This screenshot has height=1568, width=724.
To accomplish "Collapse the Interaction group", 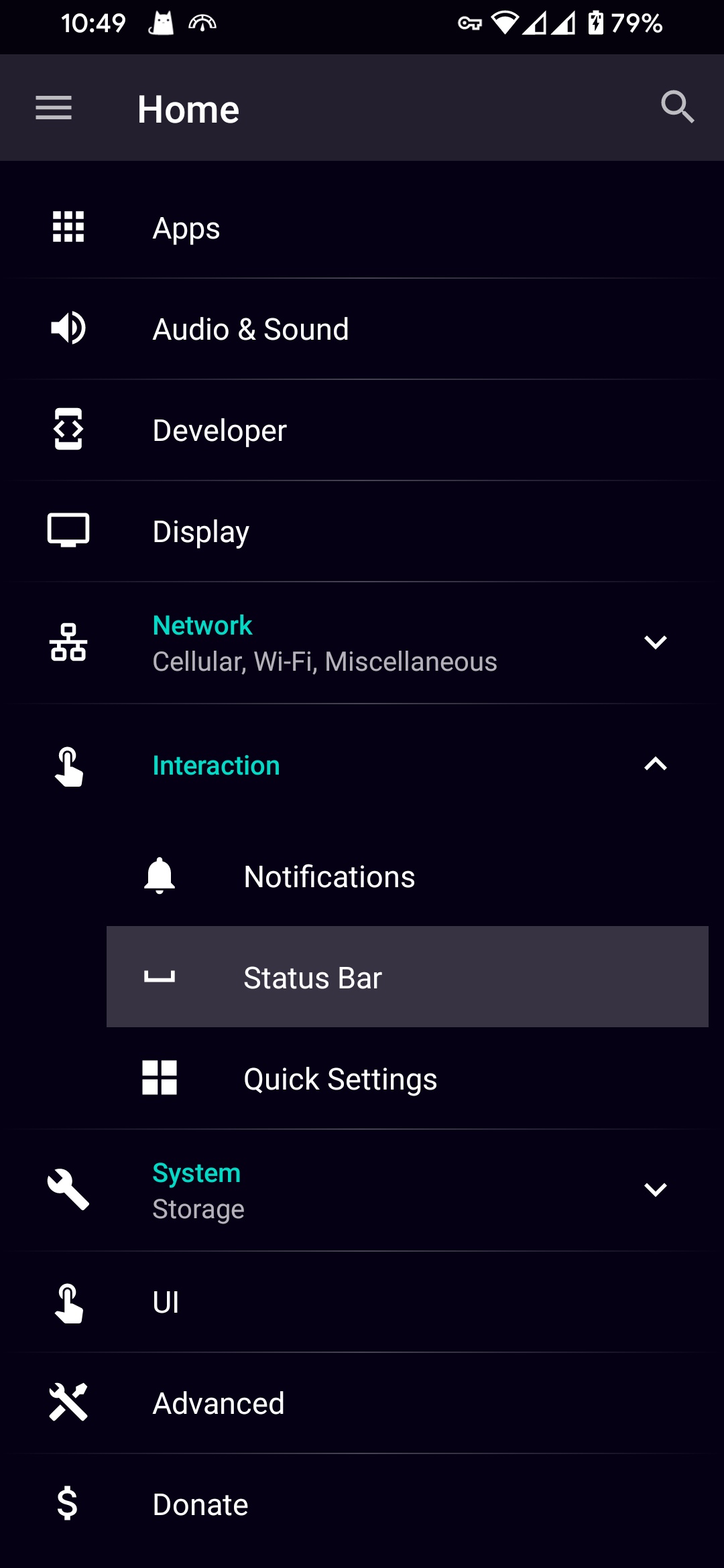I will tap(362, 765).
